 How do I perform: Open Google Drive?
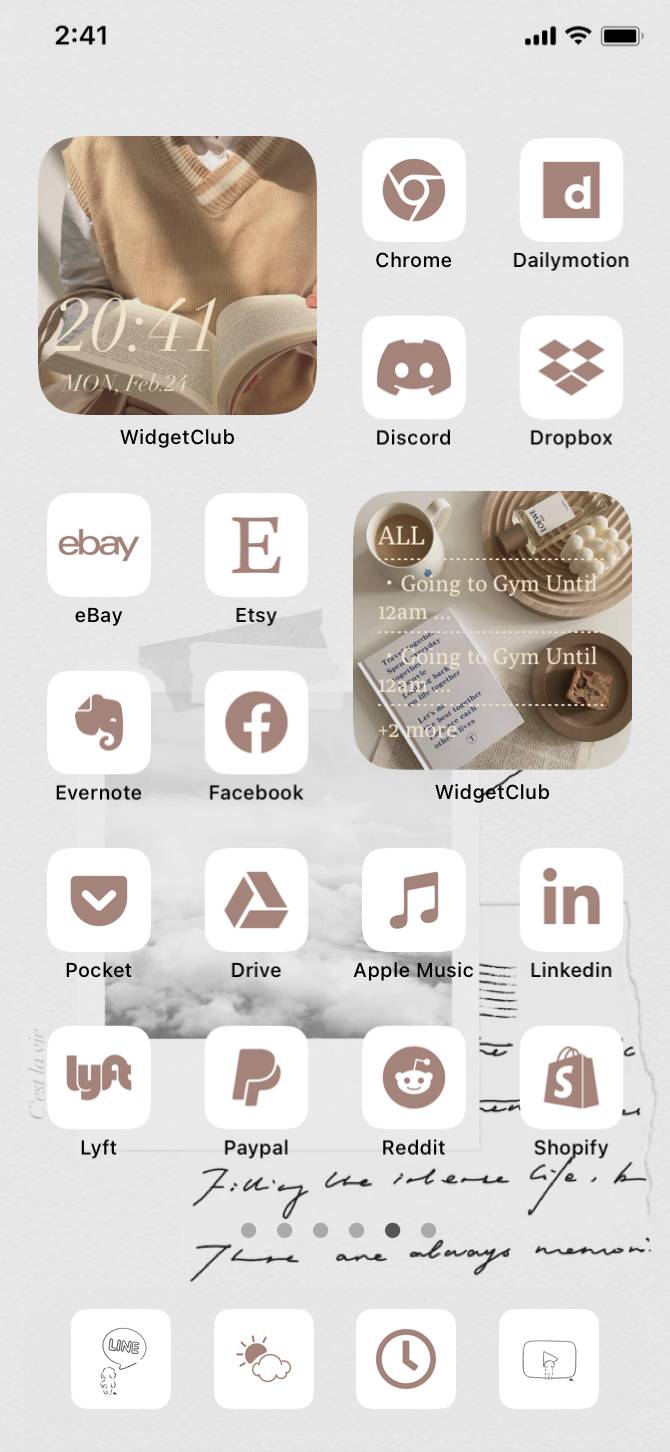coord(256,900)
